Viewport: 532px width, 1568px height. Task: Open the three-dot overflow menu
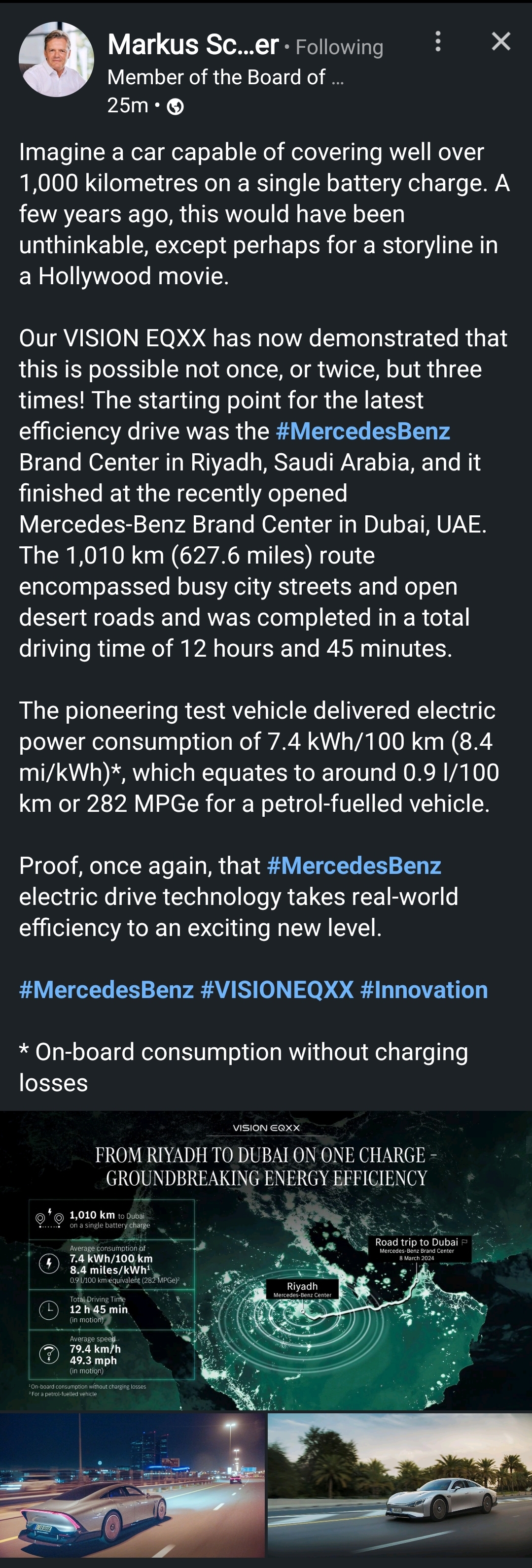pos(437,41)
